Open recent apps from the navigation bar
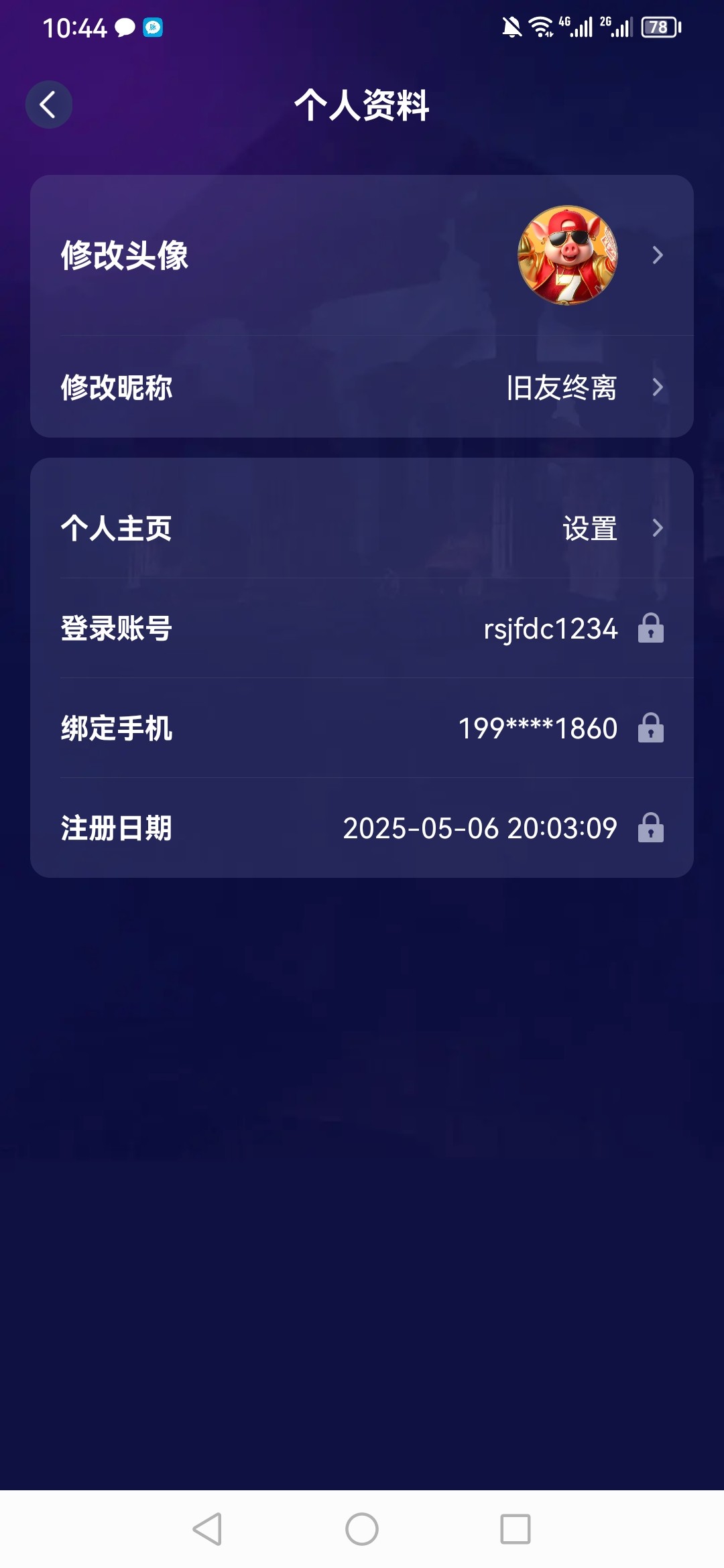The height and width of the screenshot is (1568, 724). [515, 1529]
